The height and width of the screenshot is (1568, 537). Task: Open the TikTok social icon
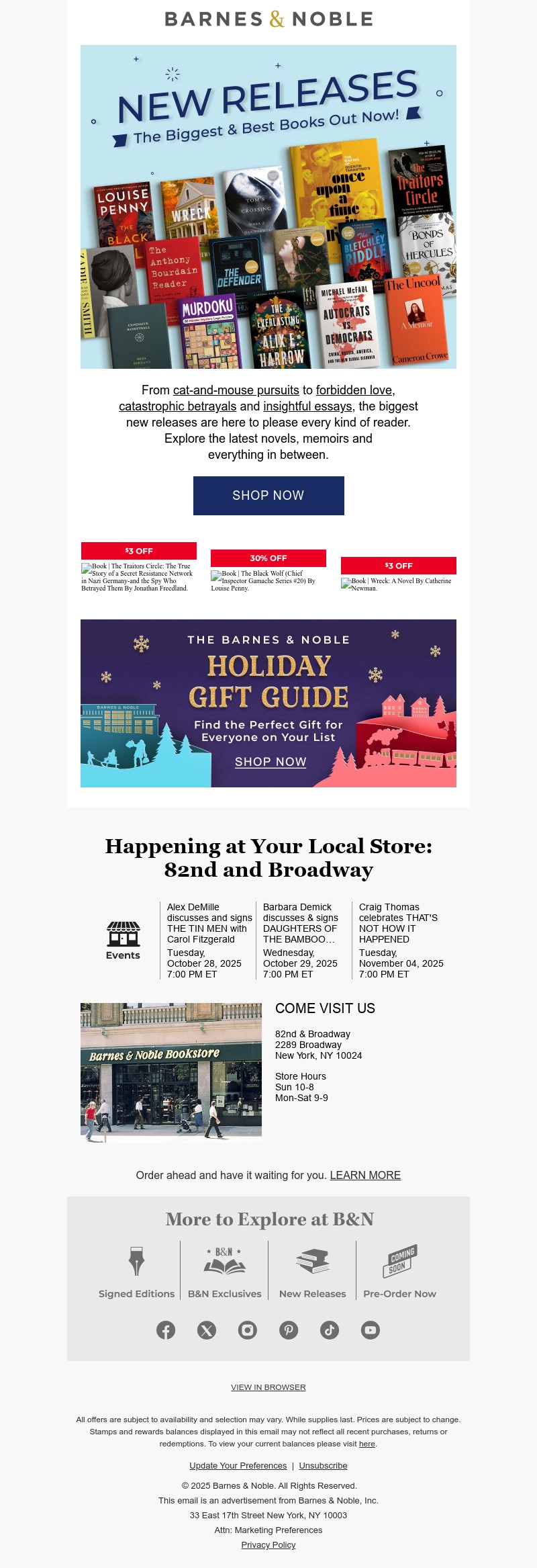click(330, 1330)
